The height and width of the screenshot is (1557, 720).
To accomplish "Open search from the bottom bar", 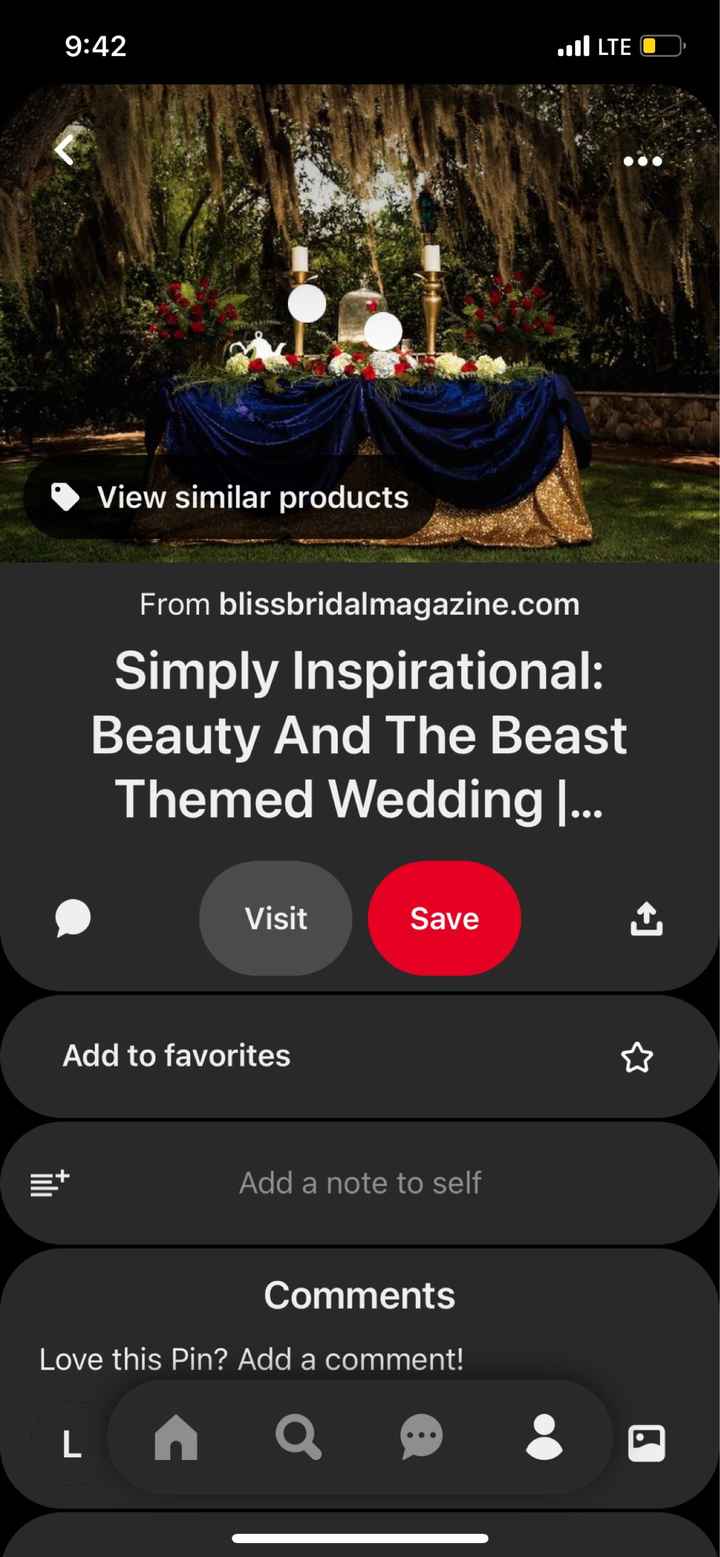I will tap(298, 1439).
